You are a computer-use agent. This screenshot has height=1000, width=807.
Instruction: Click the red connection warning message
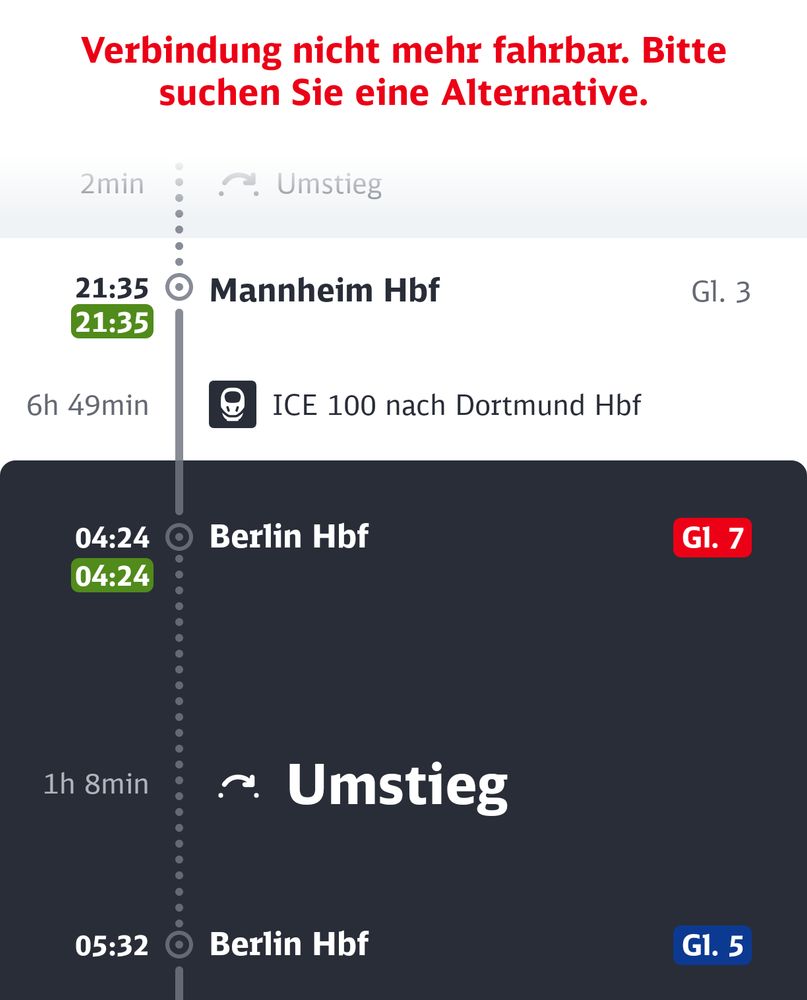pos(403,70)
